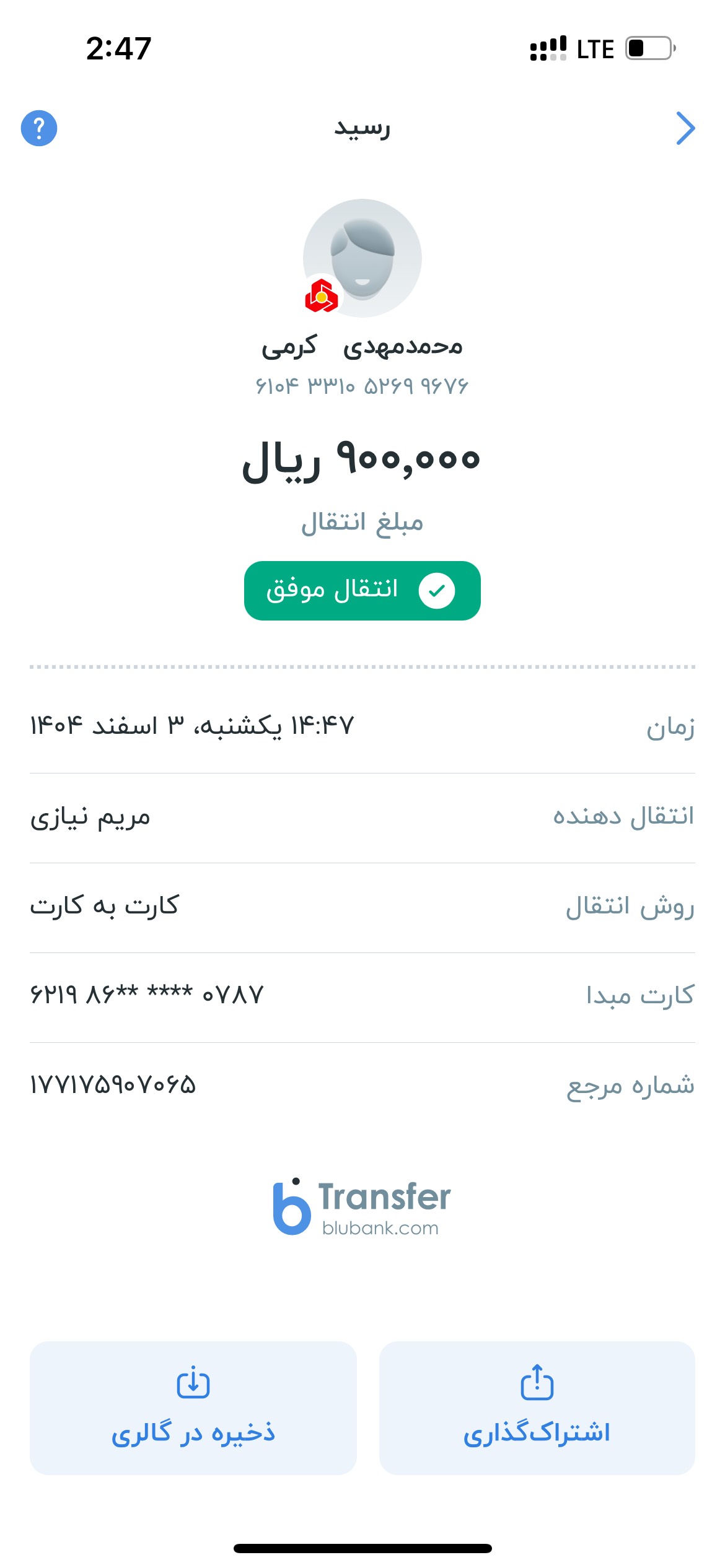Go back using the blue chevron arrow
This screenshot has height=1568, width=725.
[685, 128]
